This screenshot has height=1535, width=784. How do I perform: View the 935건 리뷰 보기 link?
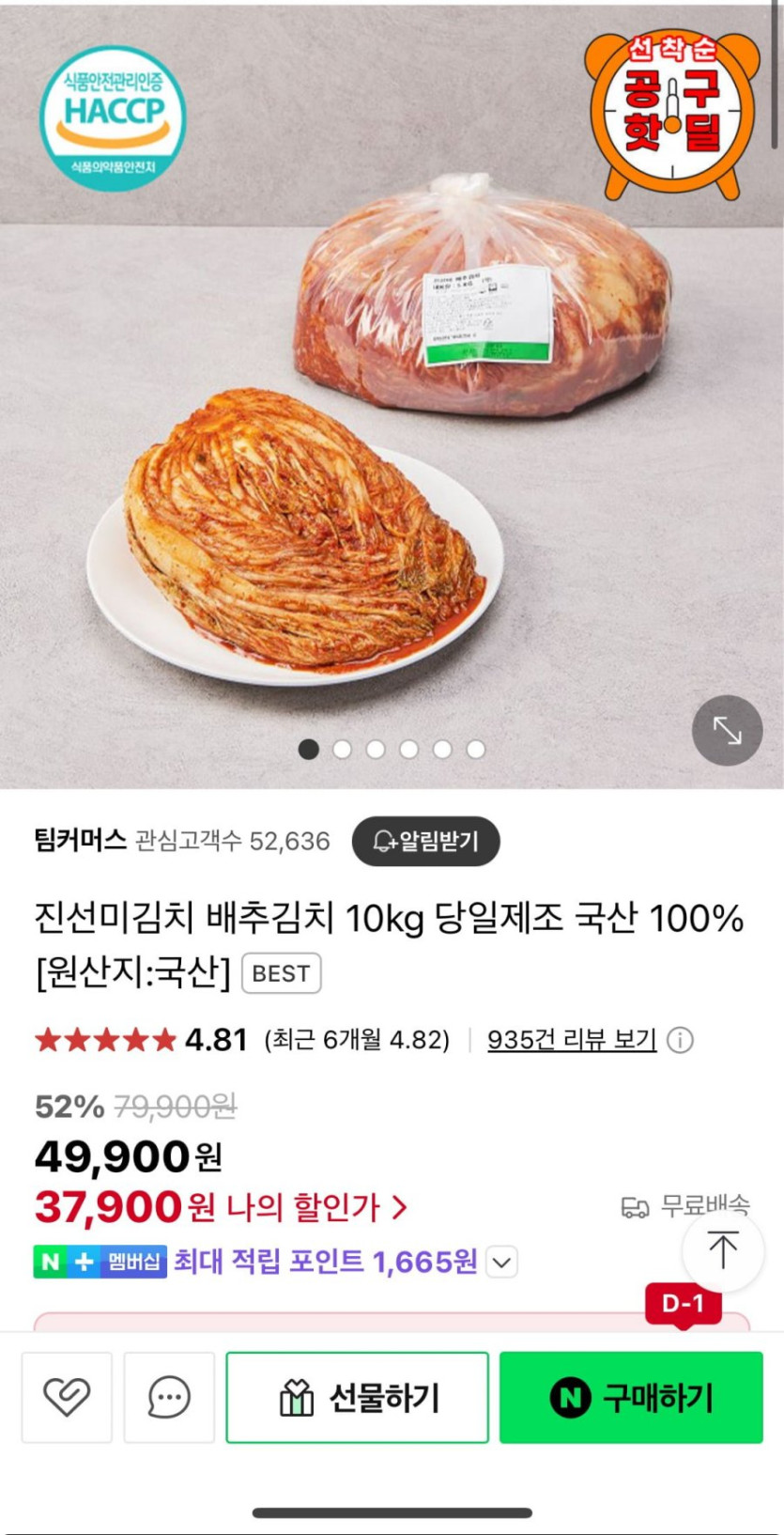[571, 1040]
